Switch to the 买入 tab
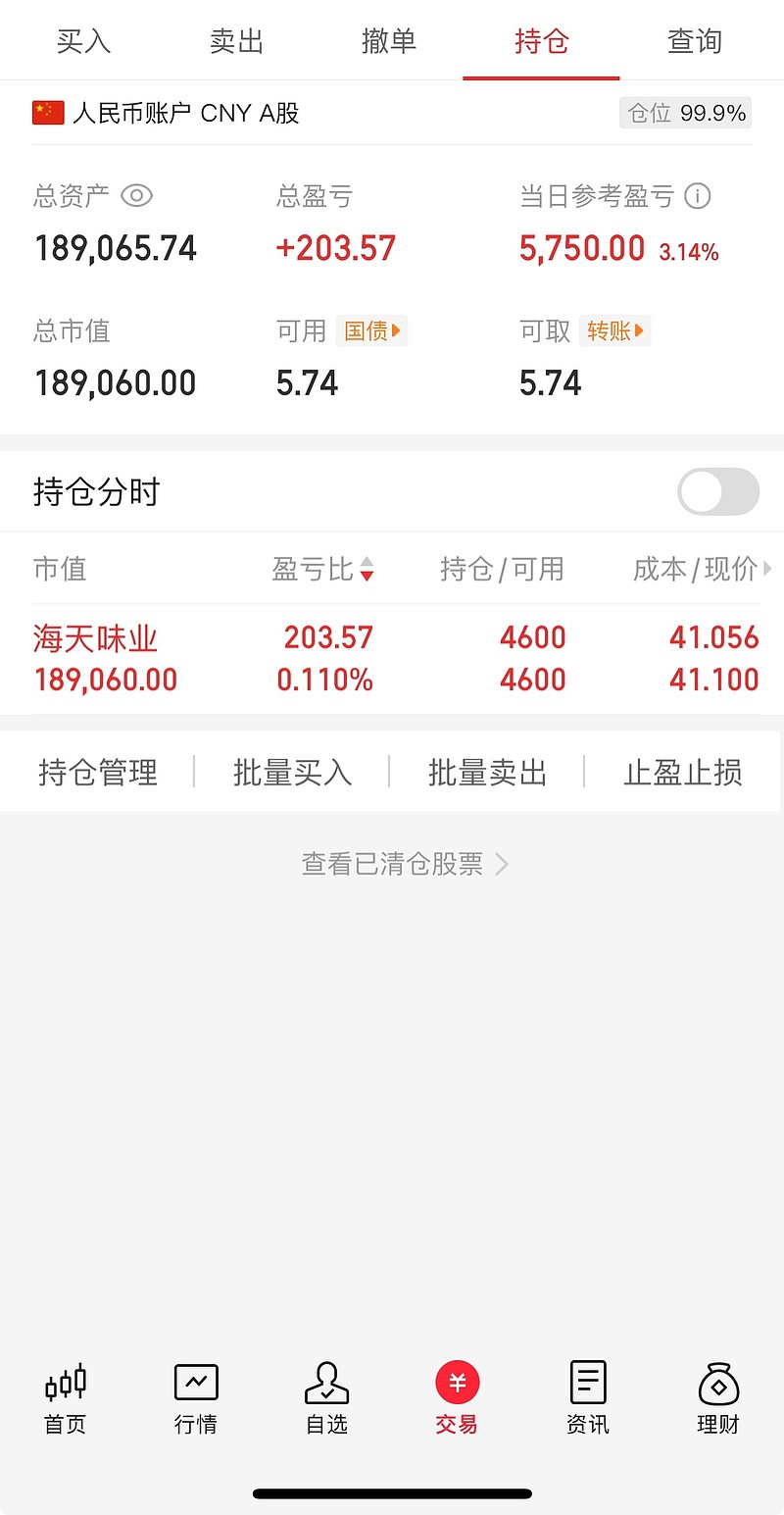The height and width of the screenshot is (1515, 784). [x=84, y=41]
